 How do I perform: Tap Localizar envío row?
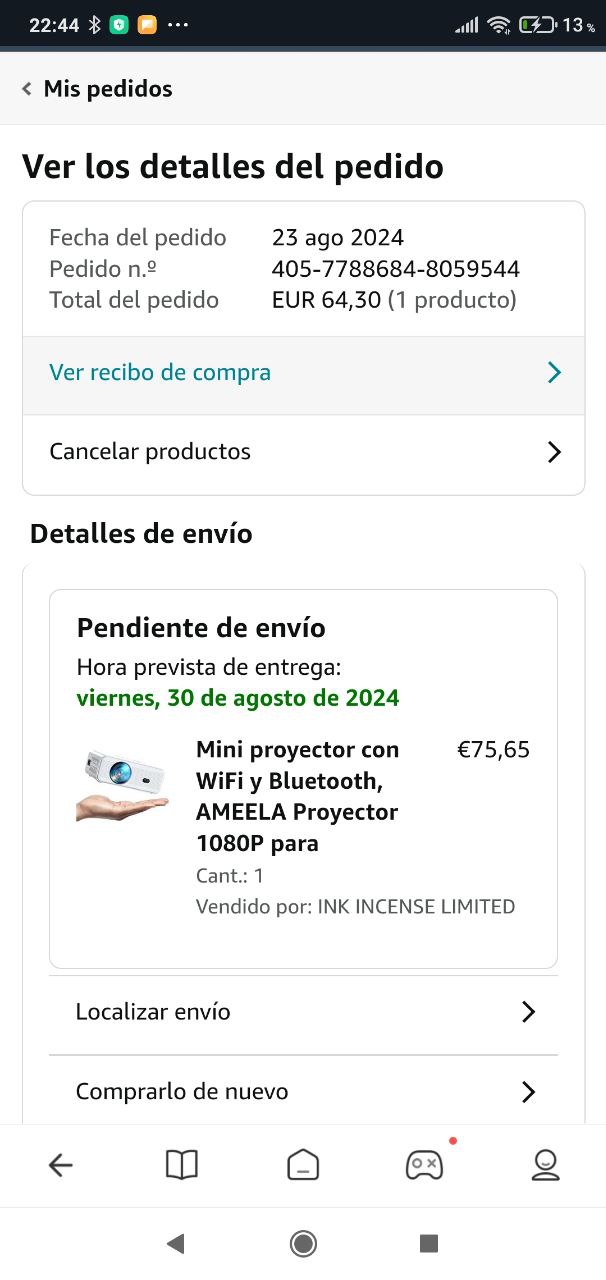(x=303, y=1012)
